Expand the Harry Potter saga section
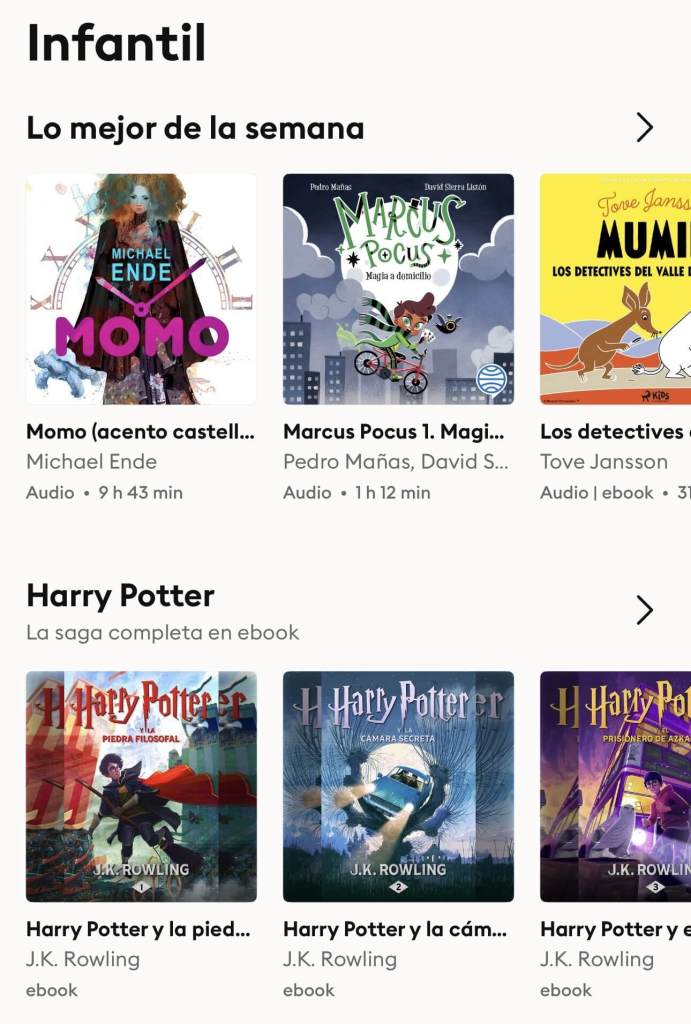This screenshot has height=1024, width=691. 644,610
